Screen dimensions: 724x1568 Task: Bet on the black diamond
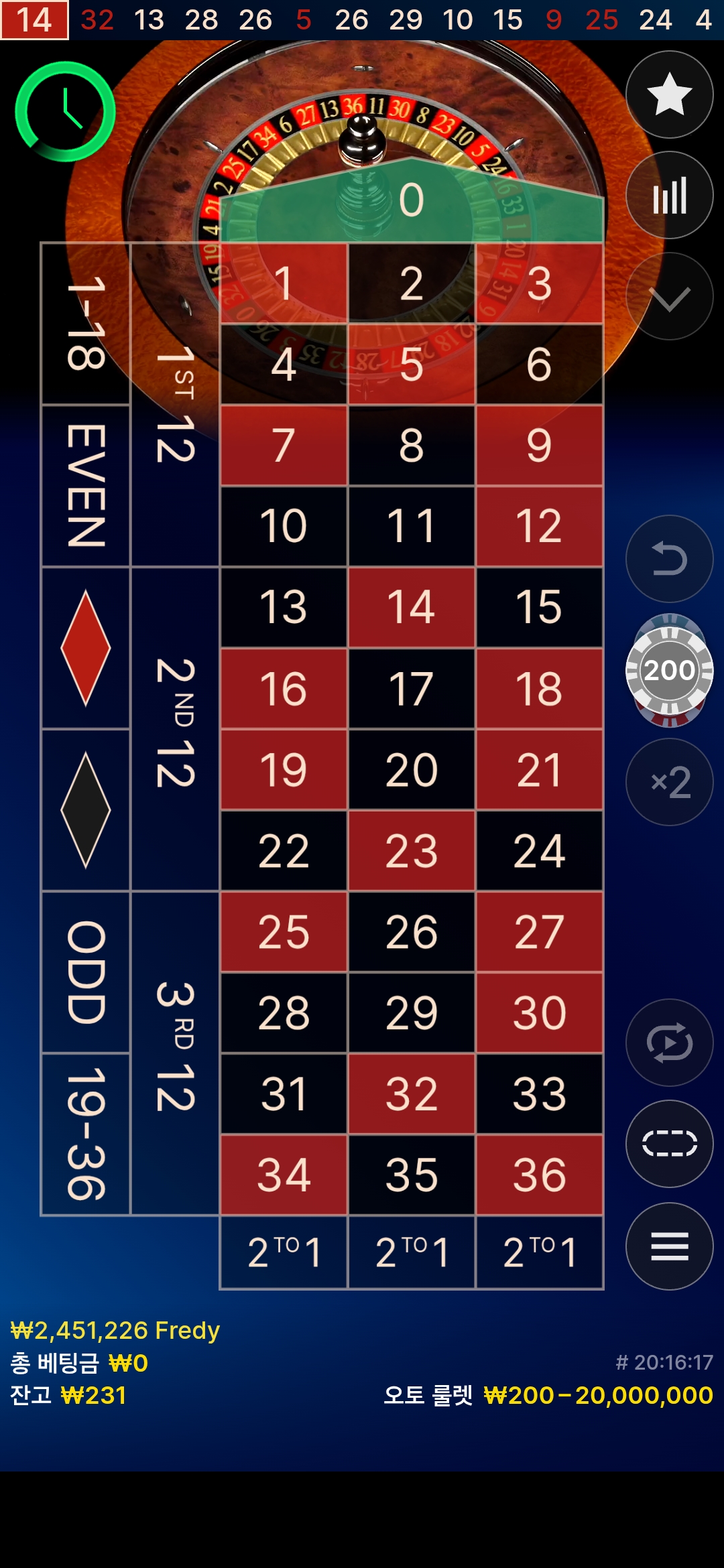pos(86,810)
